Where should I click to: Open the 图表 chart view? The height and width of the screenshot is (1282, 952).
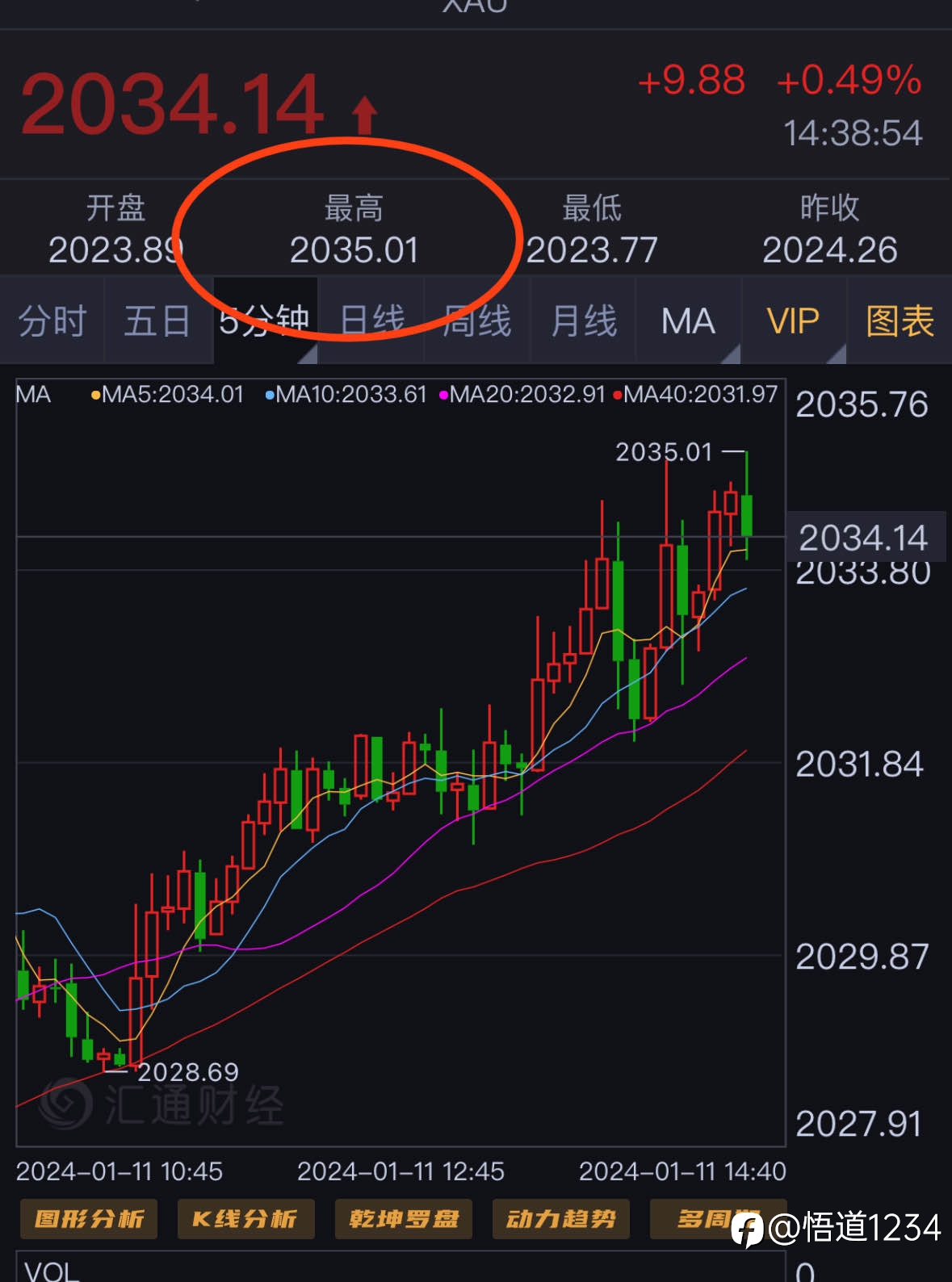tap(900, 320)
